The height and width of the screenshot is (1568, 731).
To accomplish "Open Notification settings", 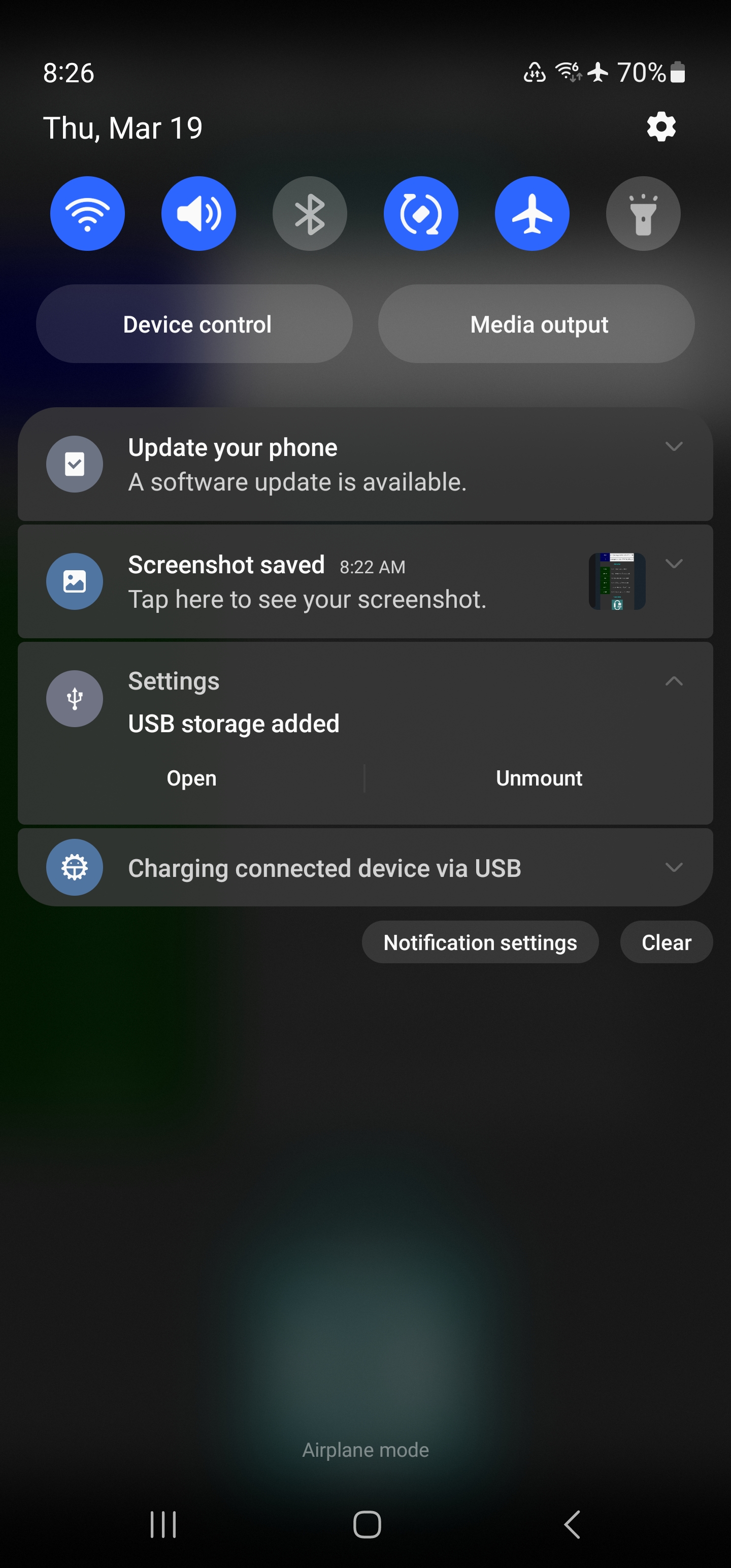I will 480,942.
